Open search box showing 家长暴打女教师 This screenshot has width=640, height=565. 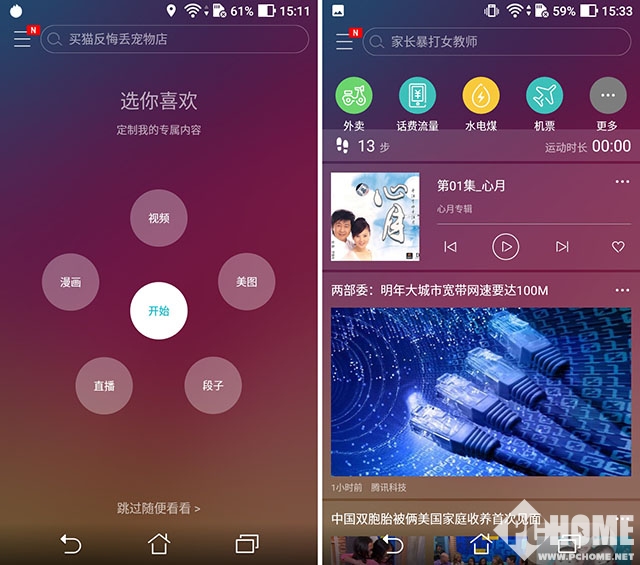tap(496, 41)
